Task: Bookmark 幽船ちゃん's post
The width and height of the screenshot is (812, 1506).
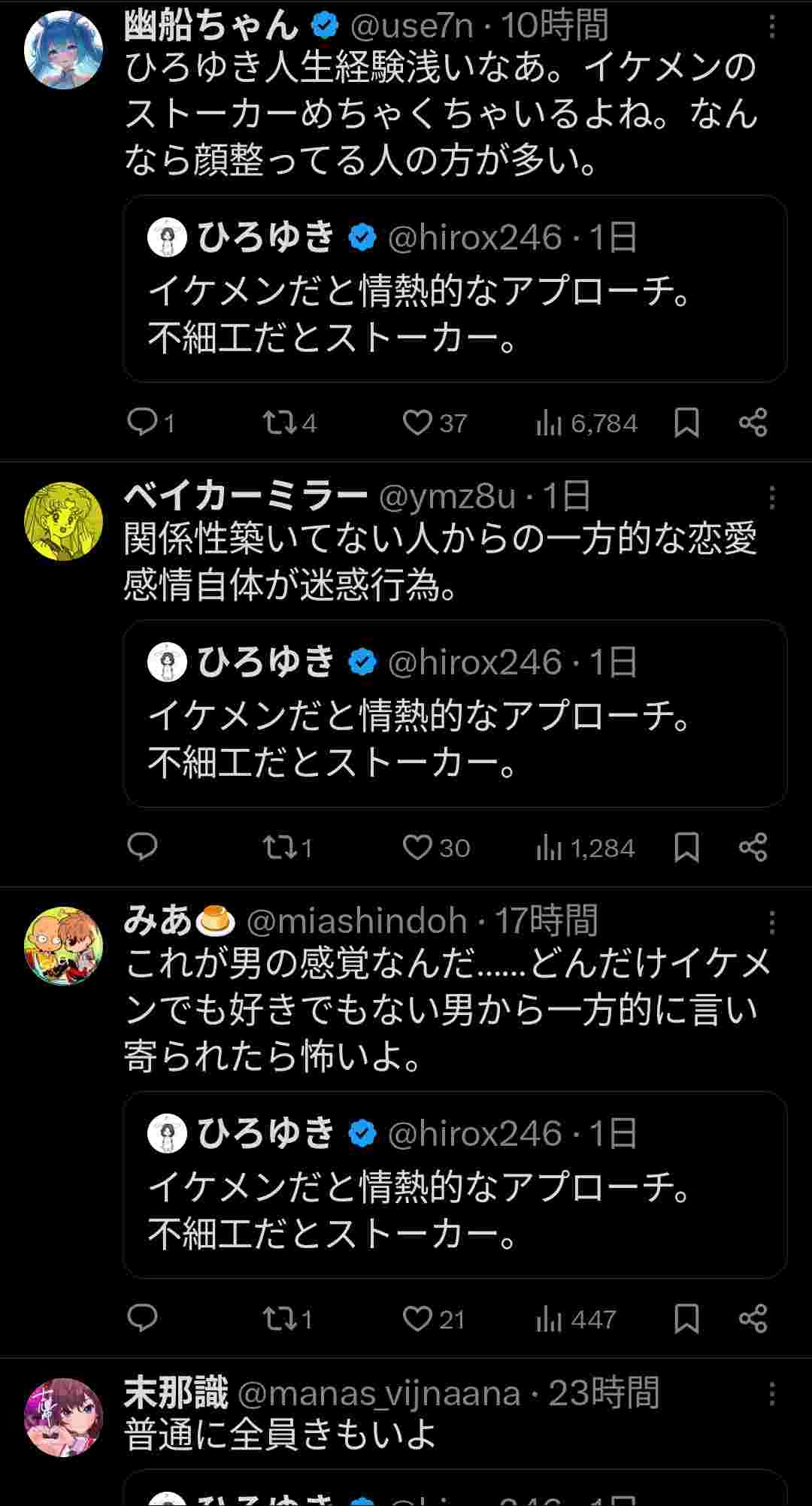Action: [686, 423]
